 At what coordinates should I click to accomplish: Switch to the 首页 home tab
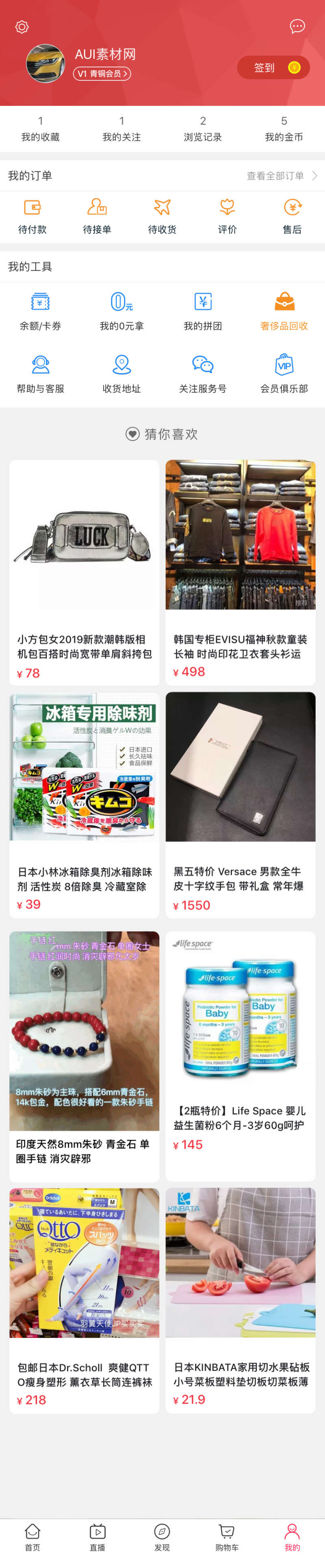coord(32,1537)
